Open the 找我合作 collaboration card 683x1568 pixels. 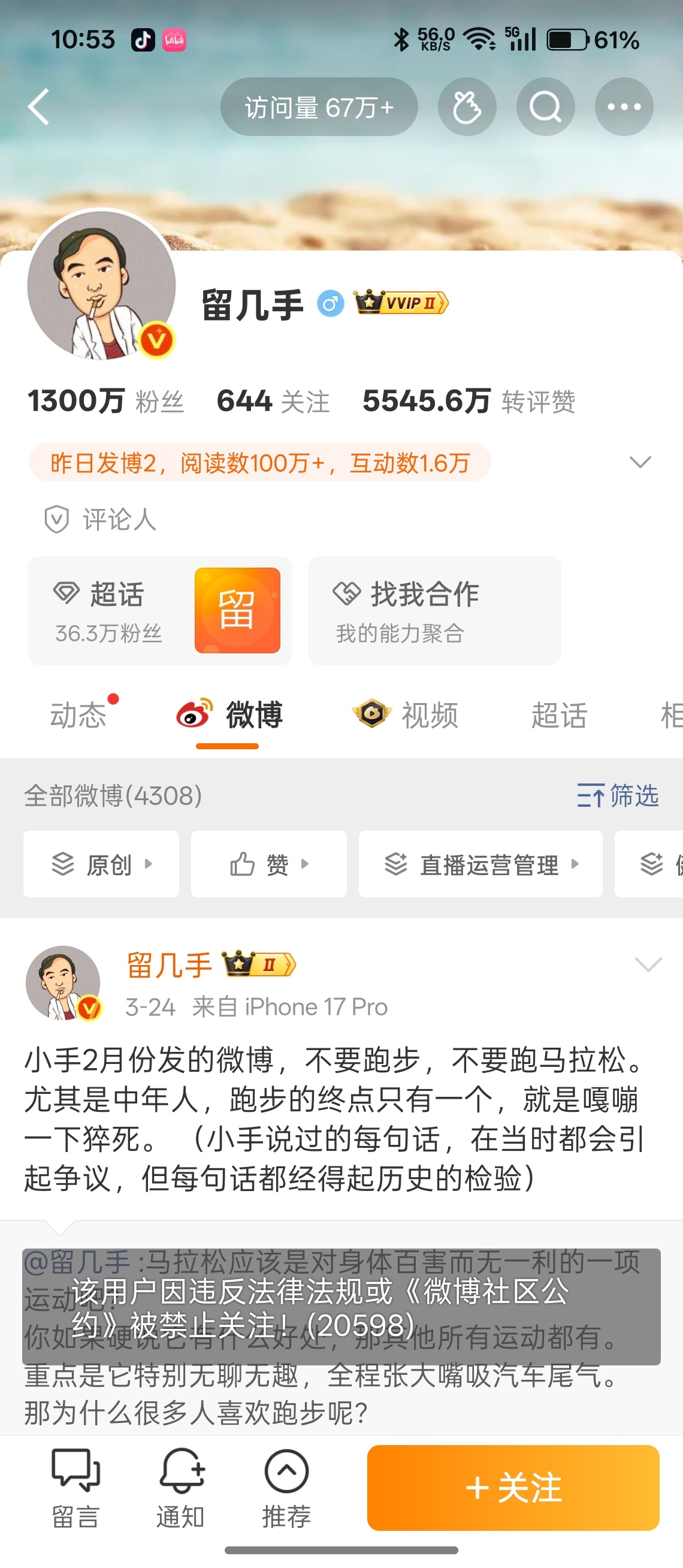[x=434, y=611]
